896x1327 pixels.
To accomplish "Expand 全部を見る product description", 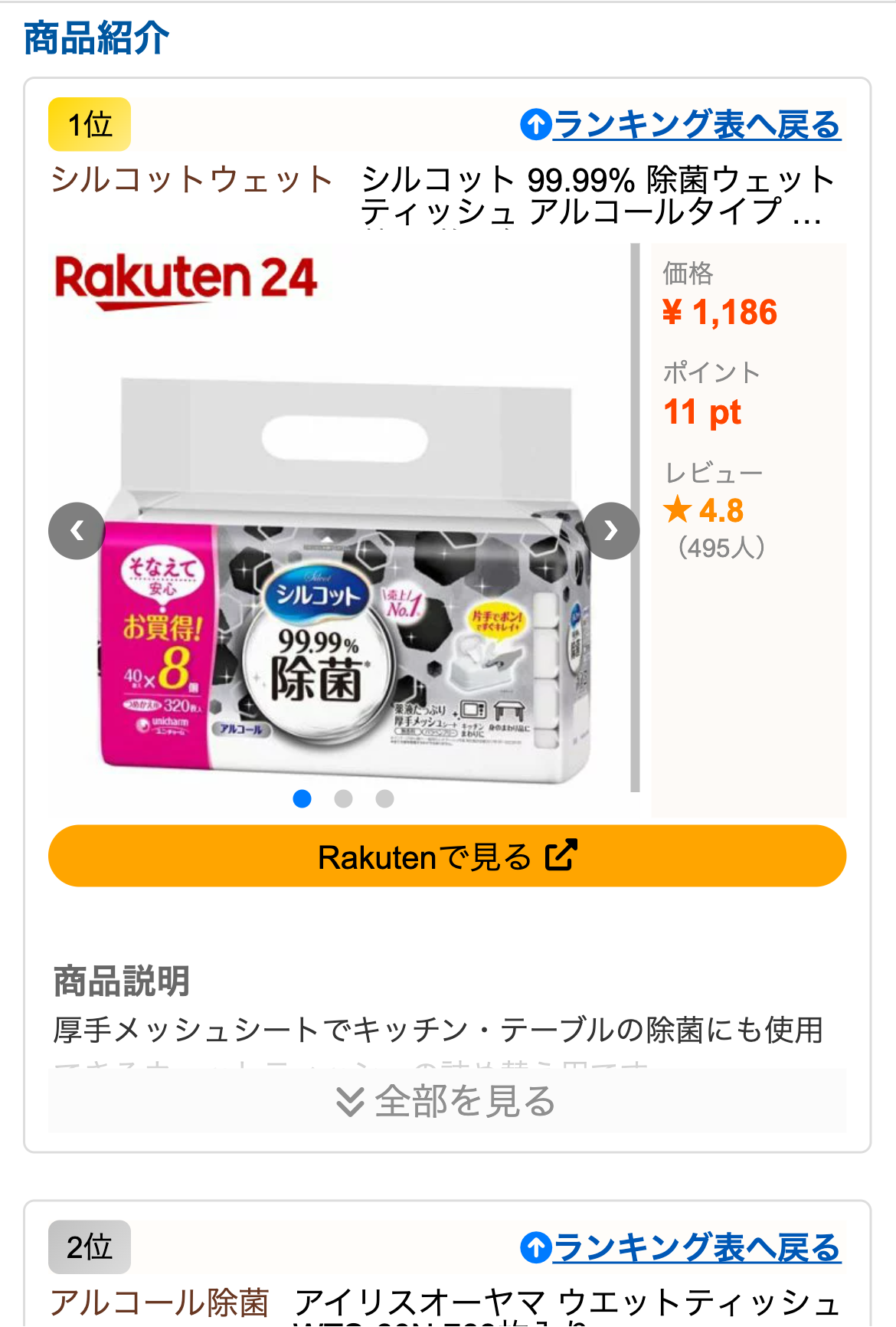I will 447,1101.
